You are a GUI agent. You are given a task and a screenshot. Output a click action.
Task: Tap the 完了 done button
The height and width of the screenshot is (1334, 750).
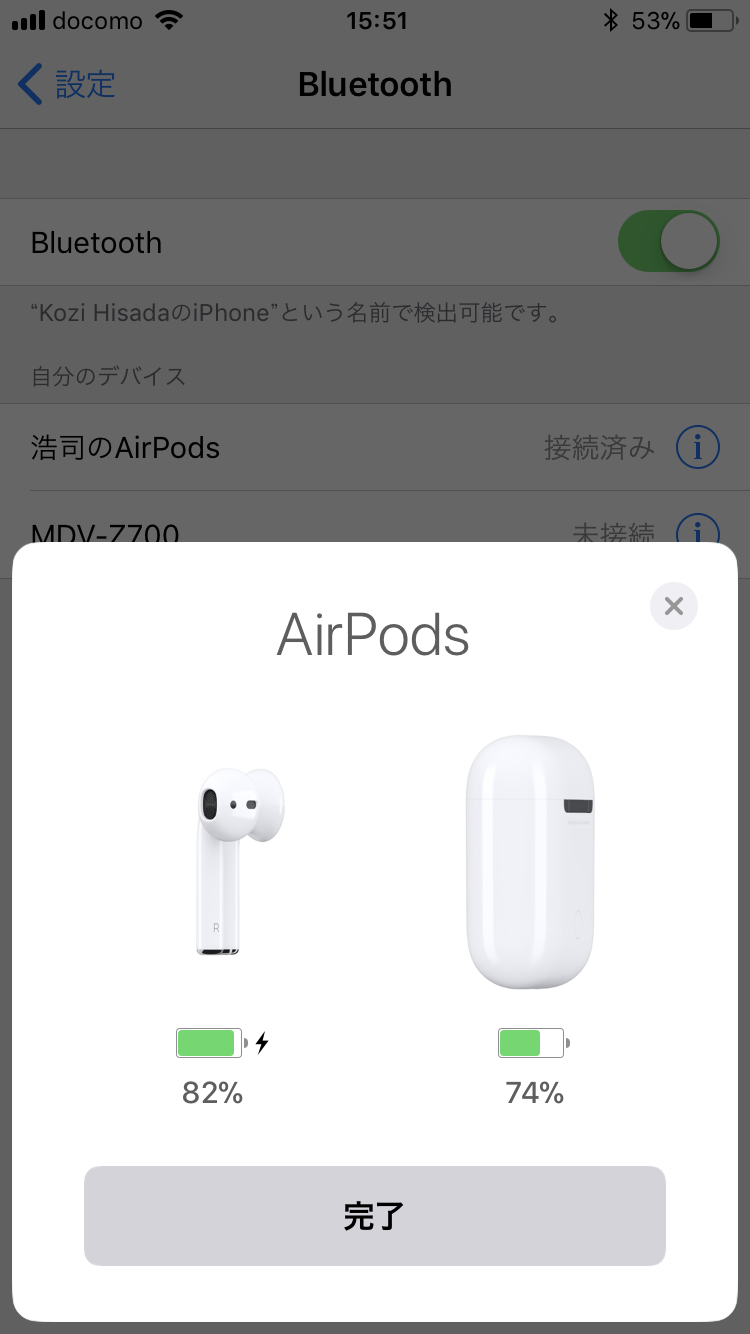(x=375, y=1216)
